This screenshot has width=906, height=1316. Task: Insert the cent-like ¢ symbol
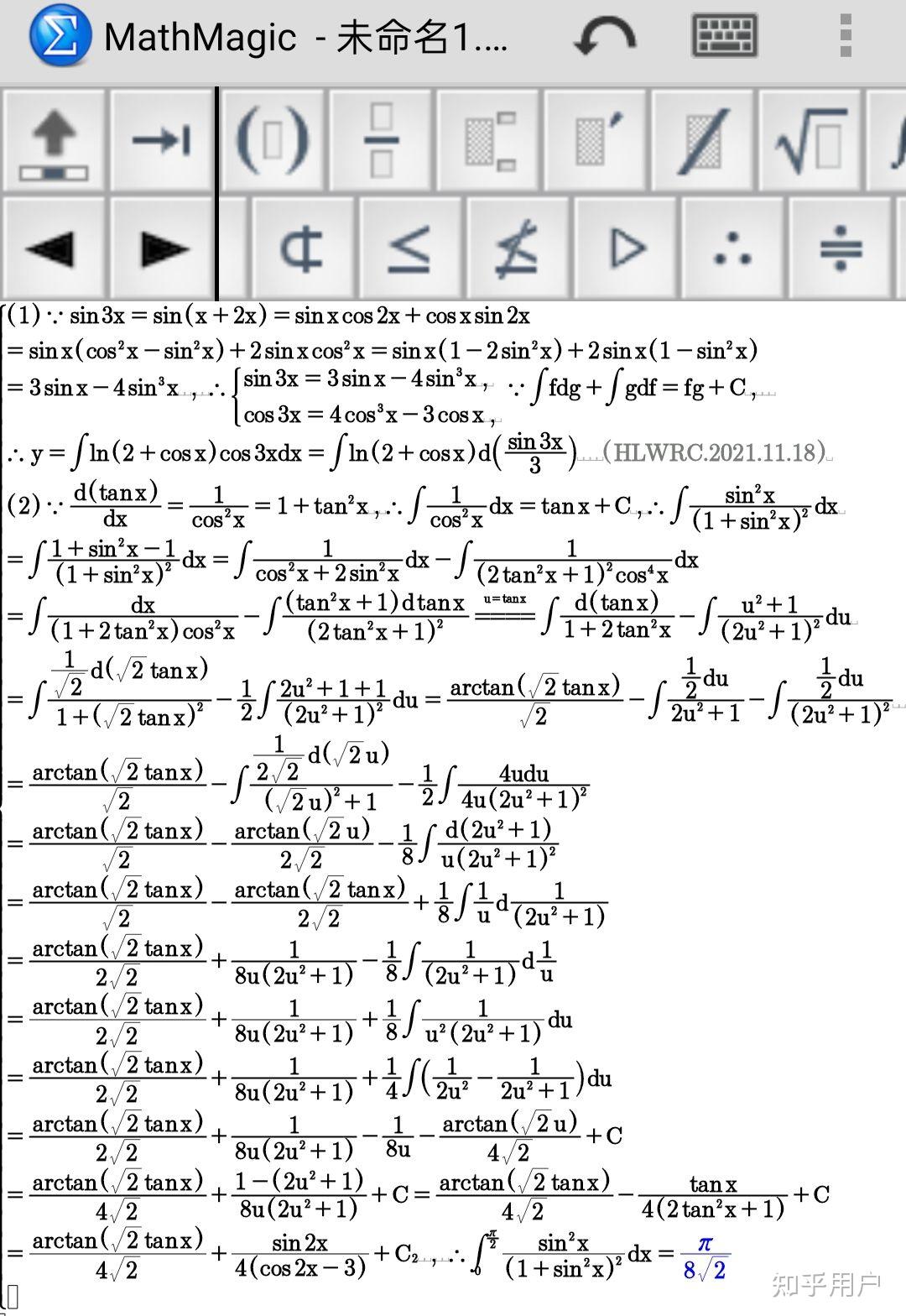(301, 248)
